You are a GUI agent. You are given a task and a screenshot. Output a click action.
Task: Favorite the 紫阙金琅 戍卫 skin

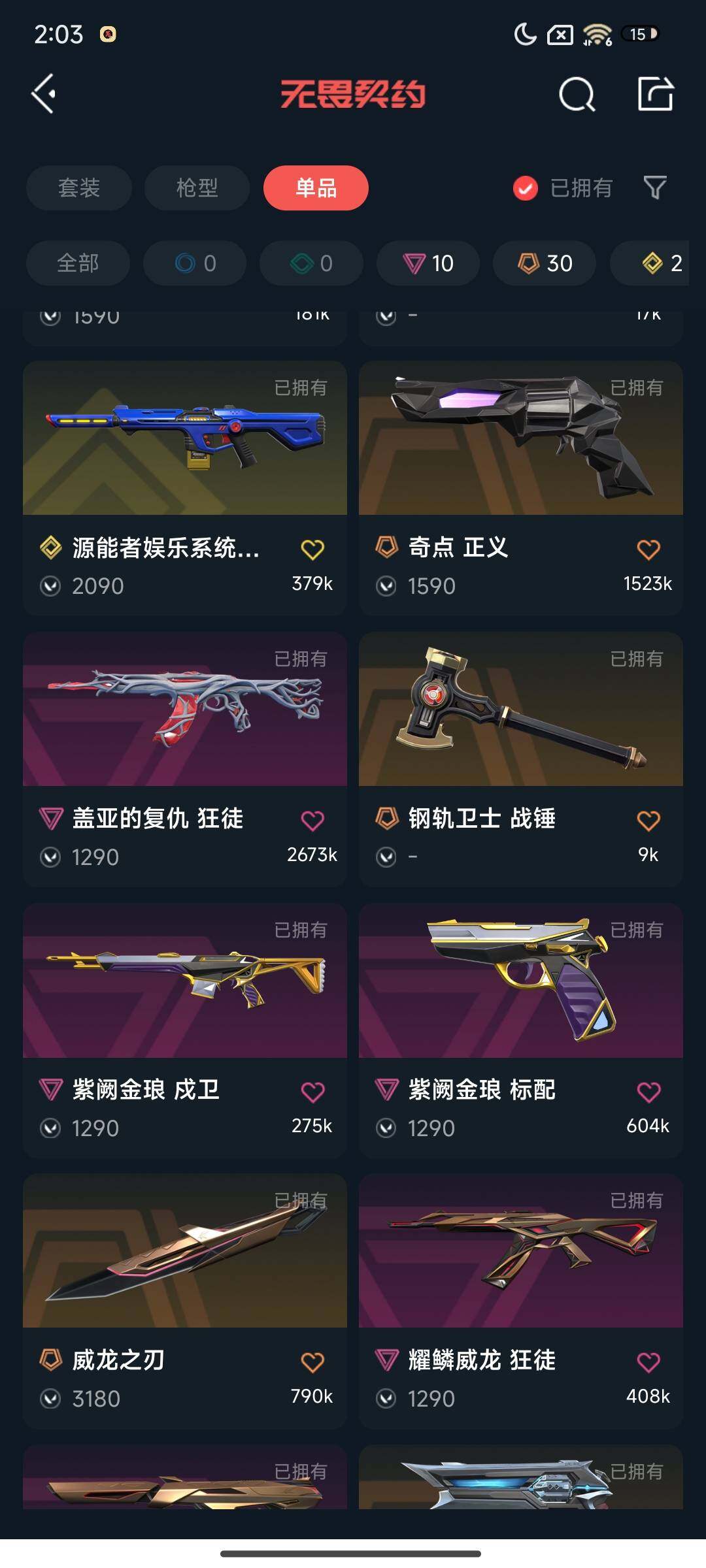click(x=312, y=1092)
